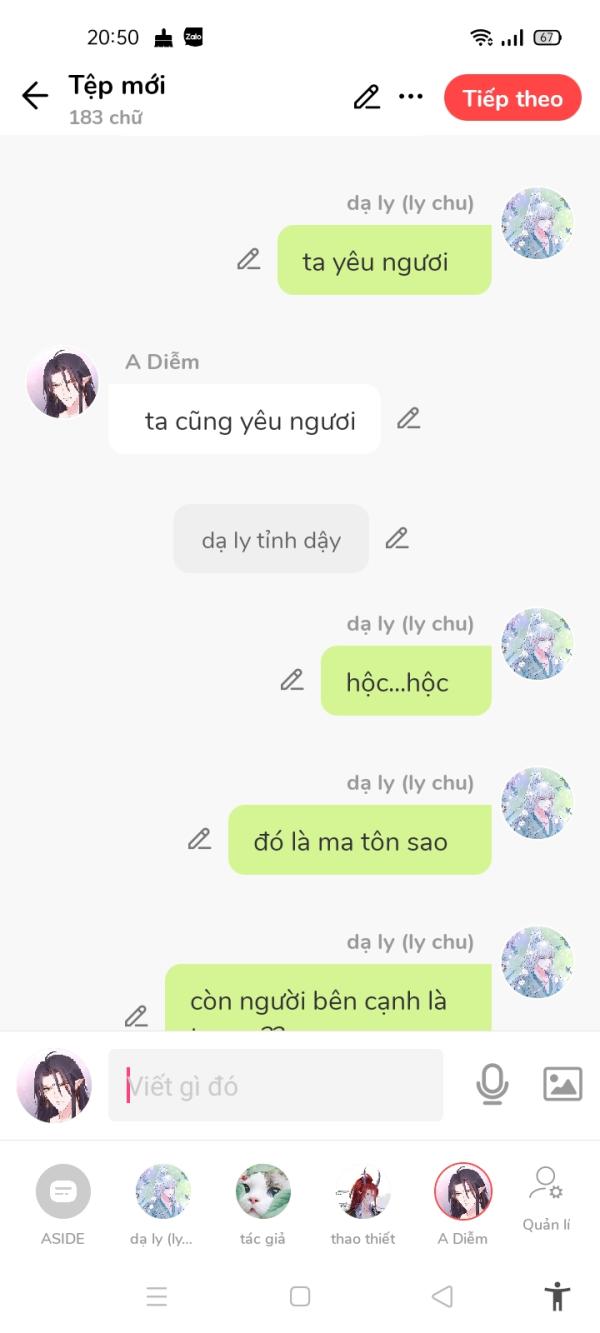Tap the Tiếp theo button
The width and height of the screenshot is (600, 1333).
[x=513, y=98]
